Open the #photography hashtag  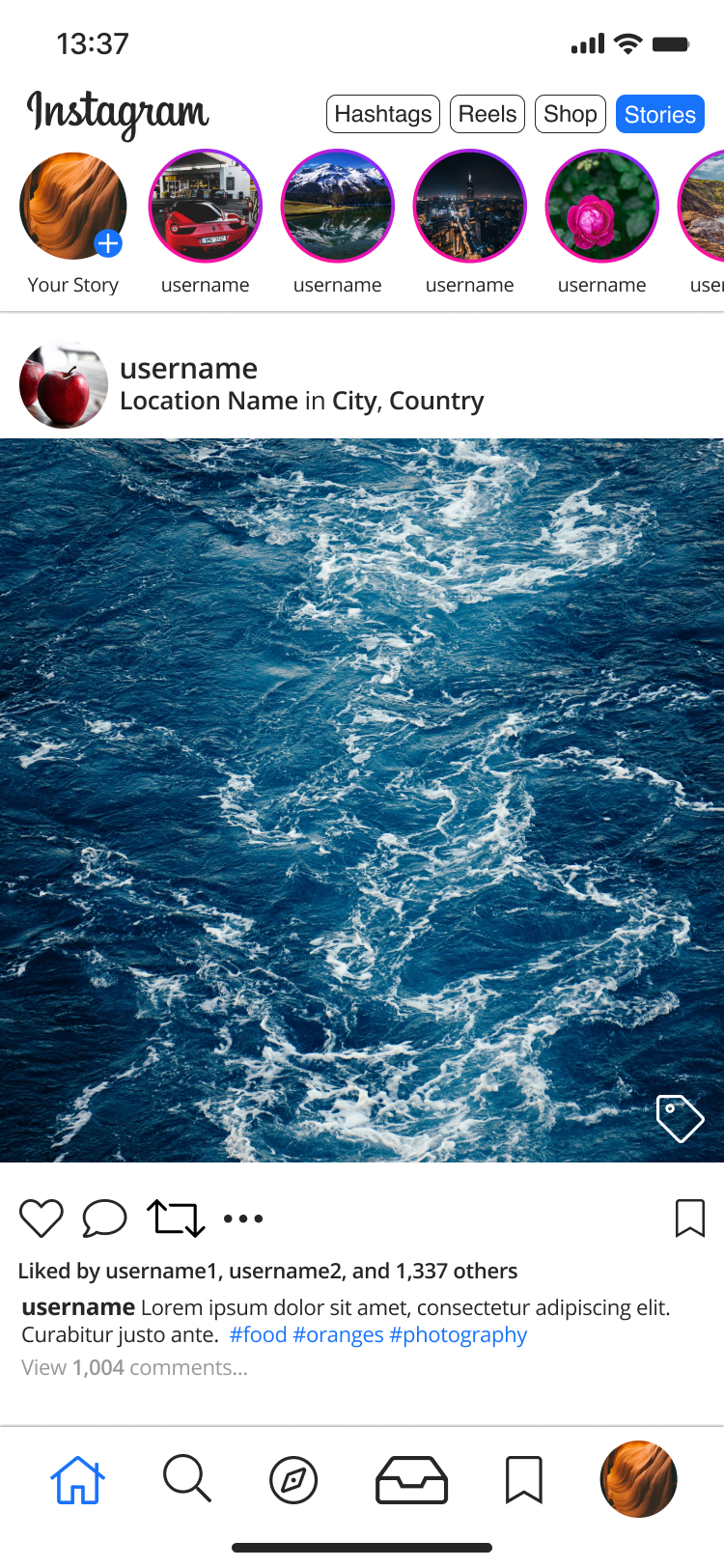click(458, 1334)
